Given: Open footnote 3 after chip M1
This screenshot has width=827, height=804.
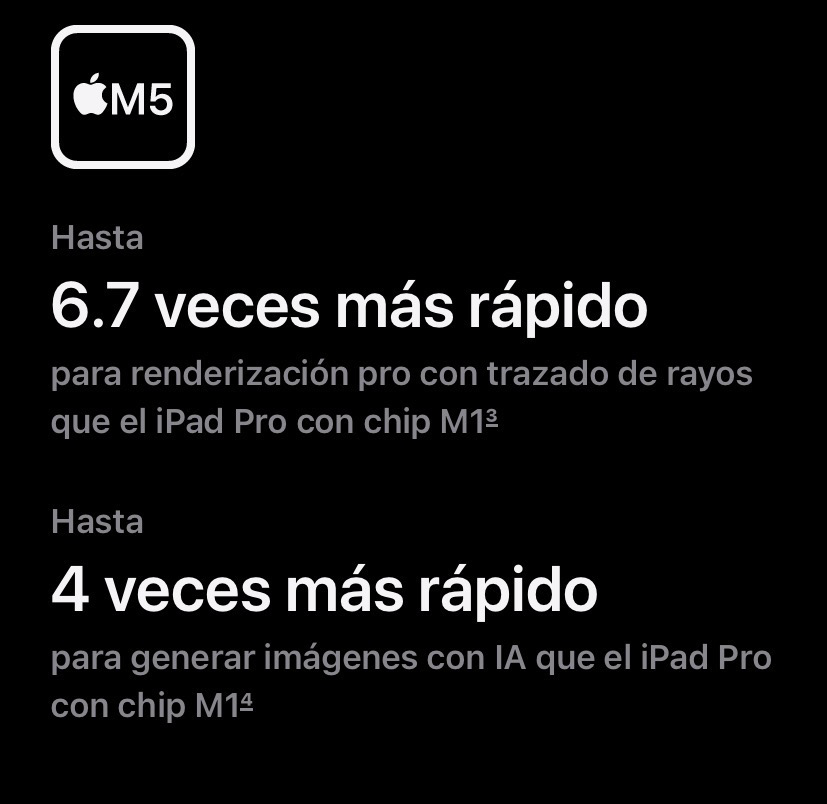Looking at the screenshot, I should click(492, 419).
